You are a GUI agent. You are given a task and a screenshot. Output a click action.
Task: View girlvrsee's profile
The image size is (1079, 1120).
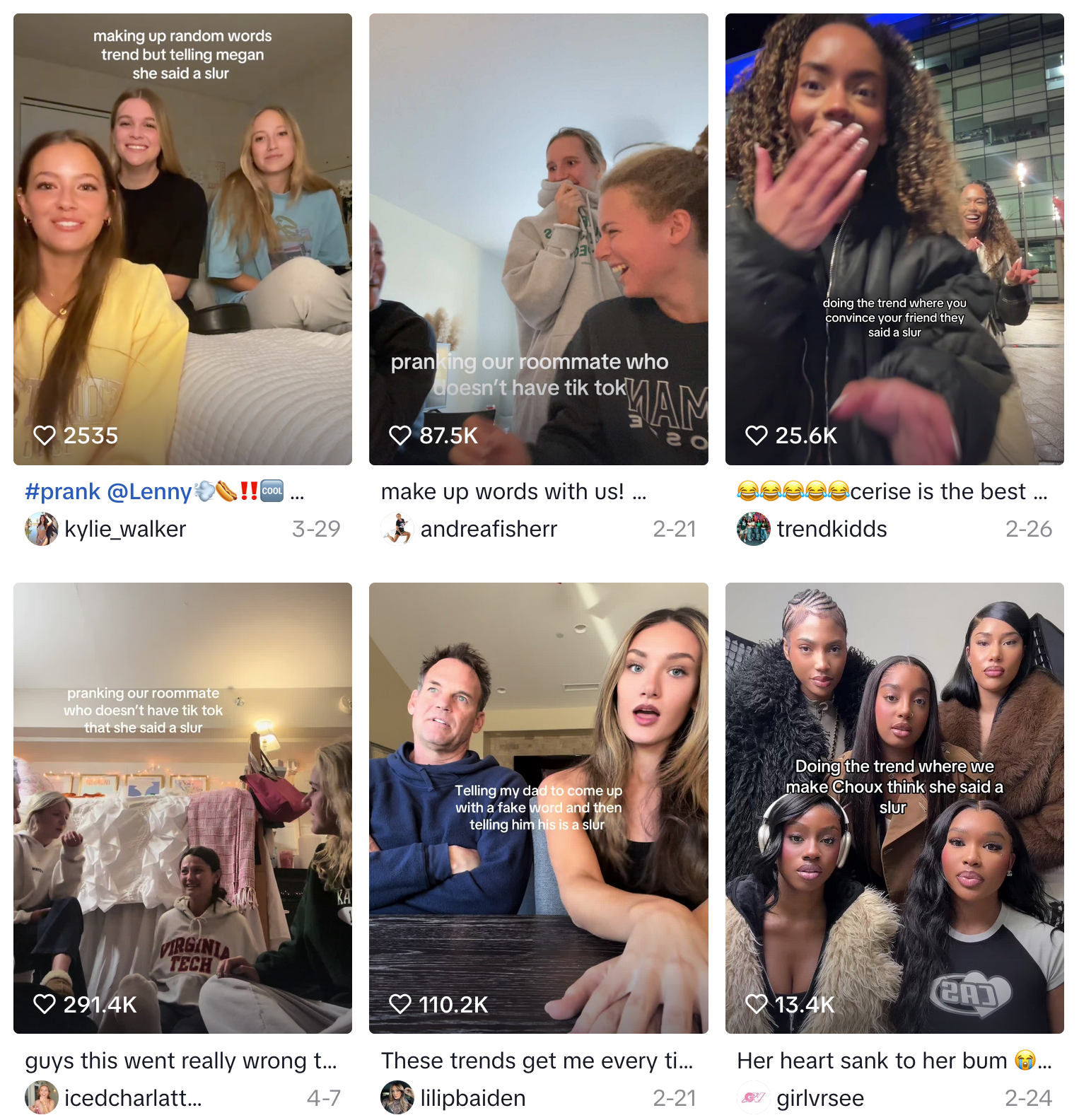click(x=820, y=1098)
